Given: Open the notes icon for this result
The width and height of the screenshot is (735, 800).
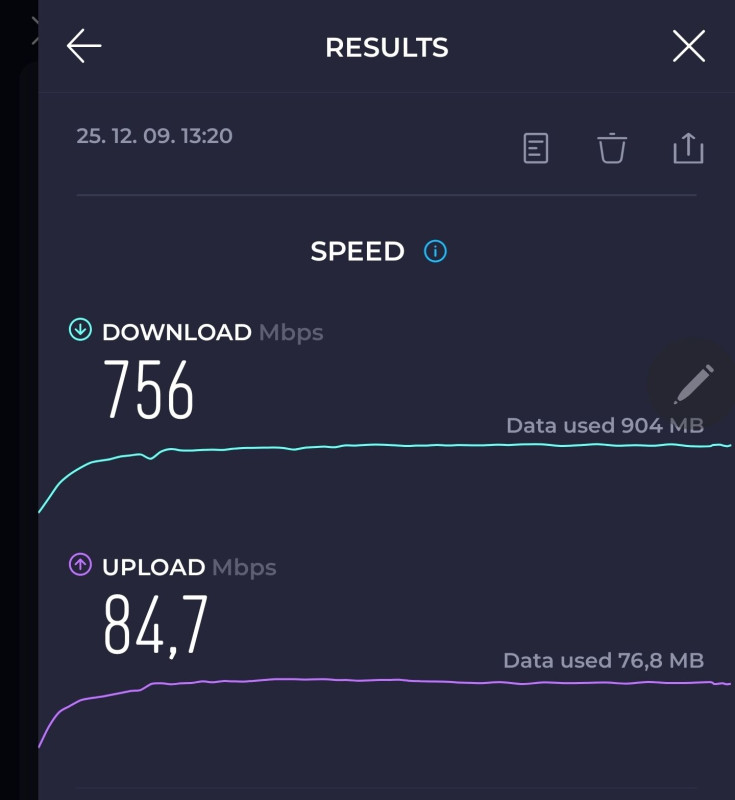Looking at the screenshot, I should pos(536,149).
